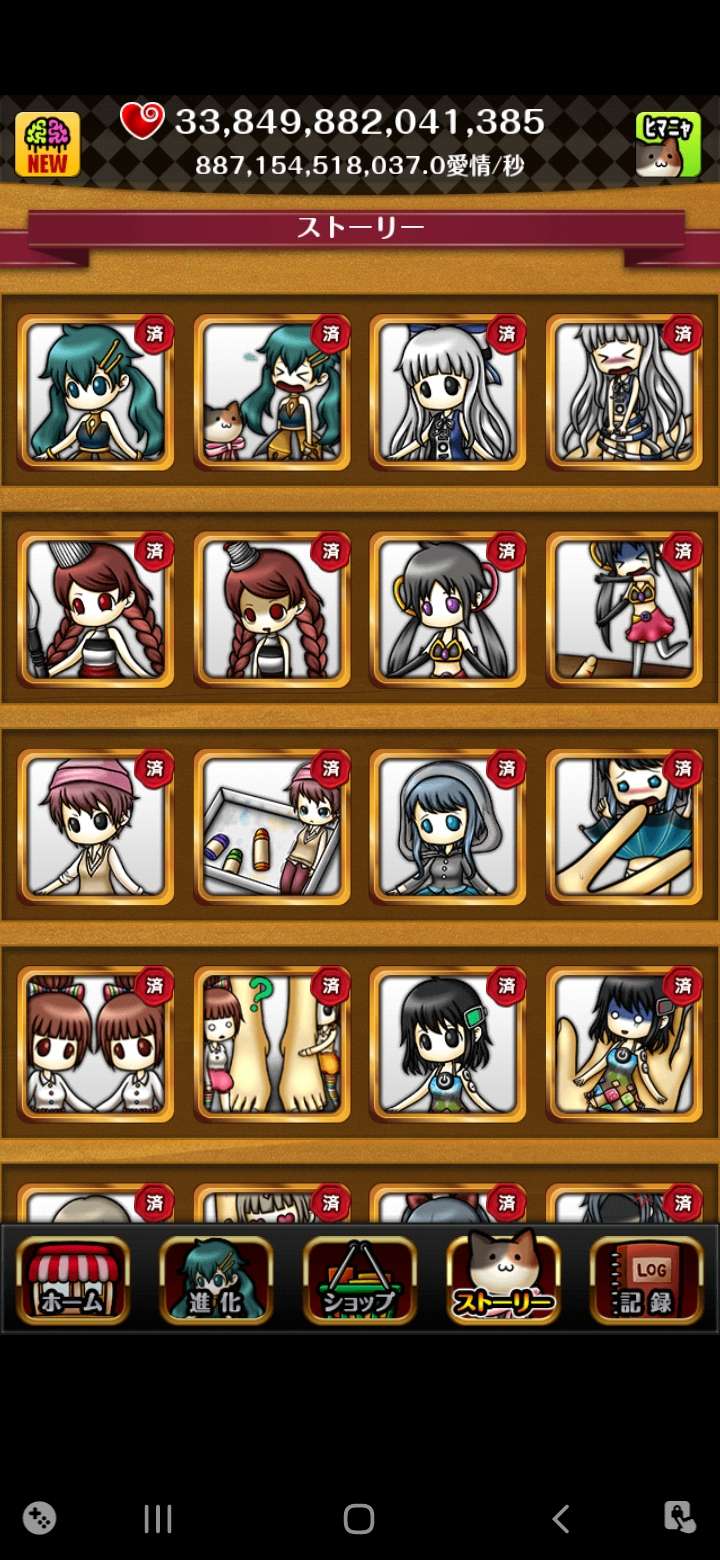Open the blue-haired hooded girl story
This screenshot has width=720, height=1560.
coord(448,827)
